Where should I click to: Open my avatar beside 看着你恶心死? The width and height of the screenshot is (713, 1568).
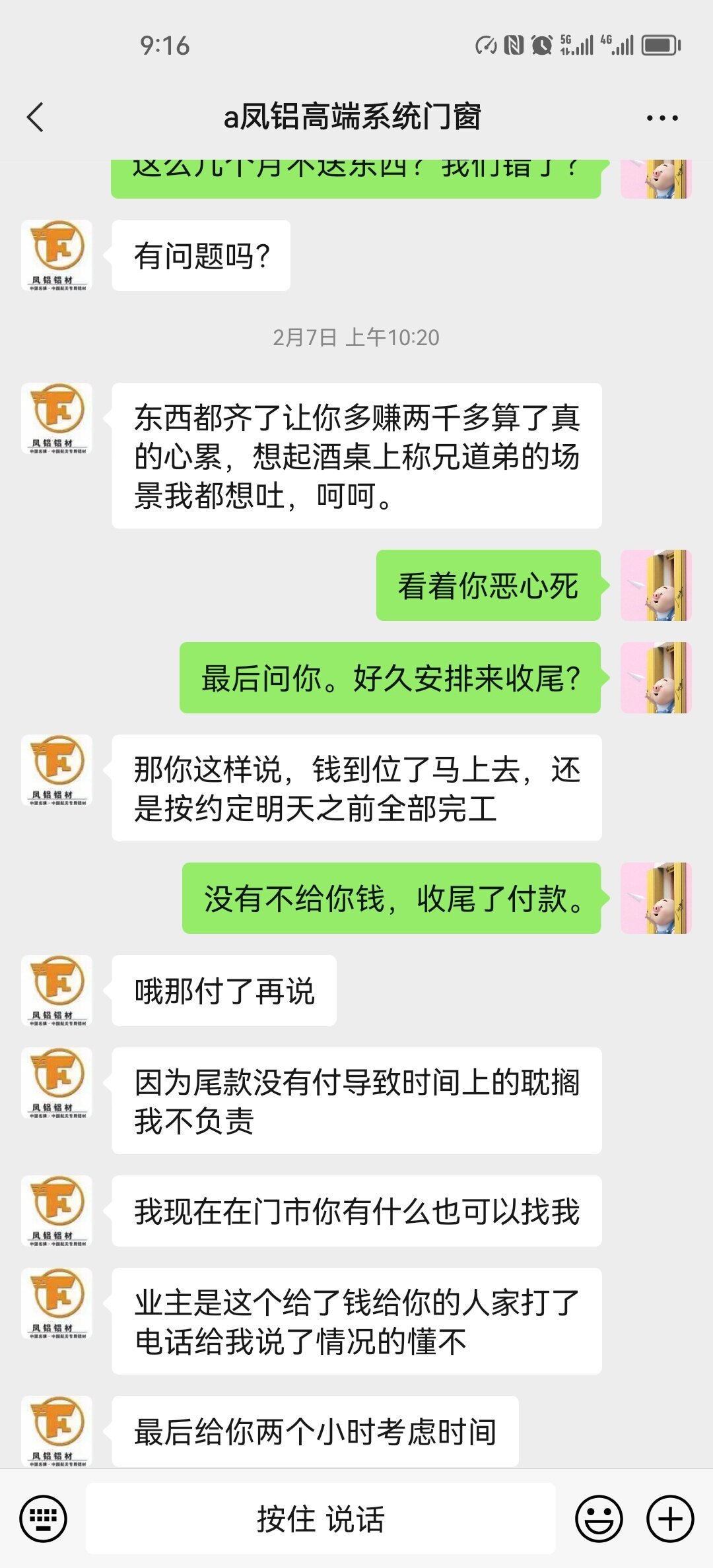pos(656,585)
